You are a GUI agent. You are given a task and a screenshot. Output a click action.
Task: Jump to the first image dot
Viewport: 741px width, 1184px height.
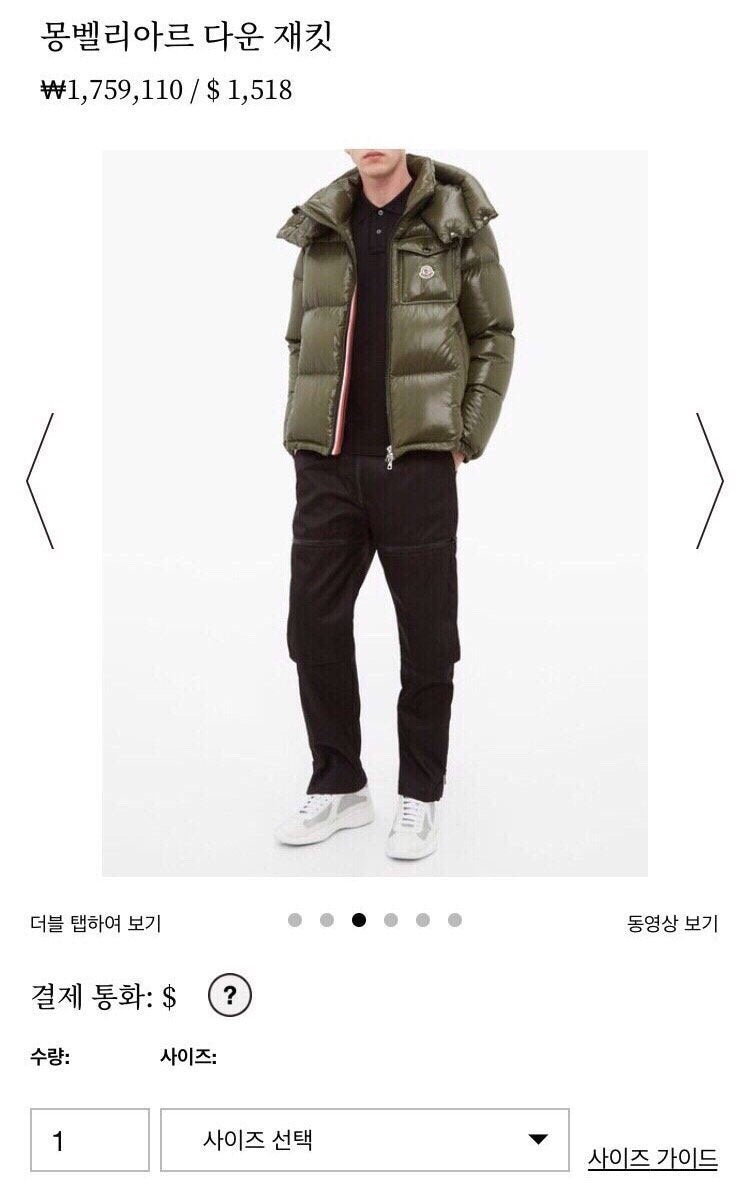tap(295, 920)
